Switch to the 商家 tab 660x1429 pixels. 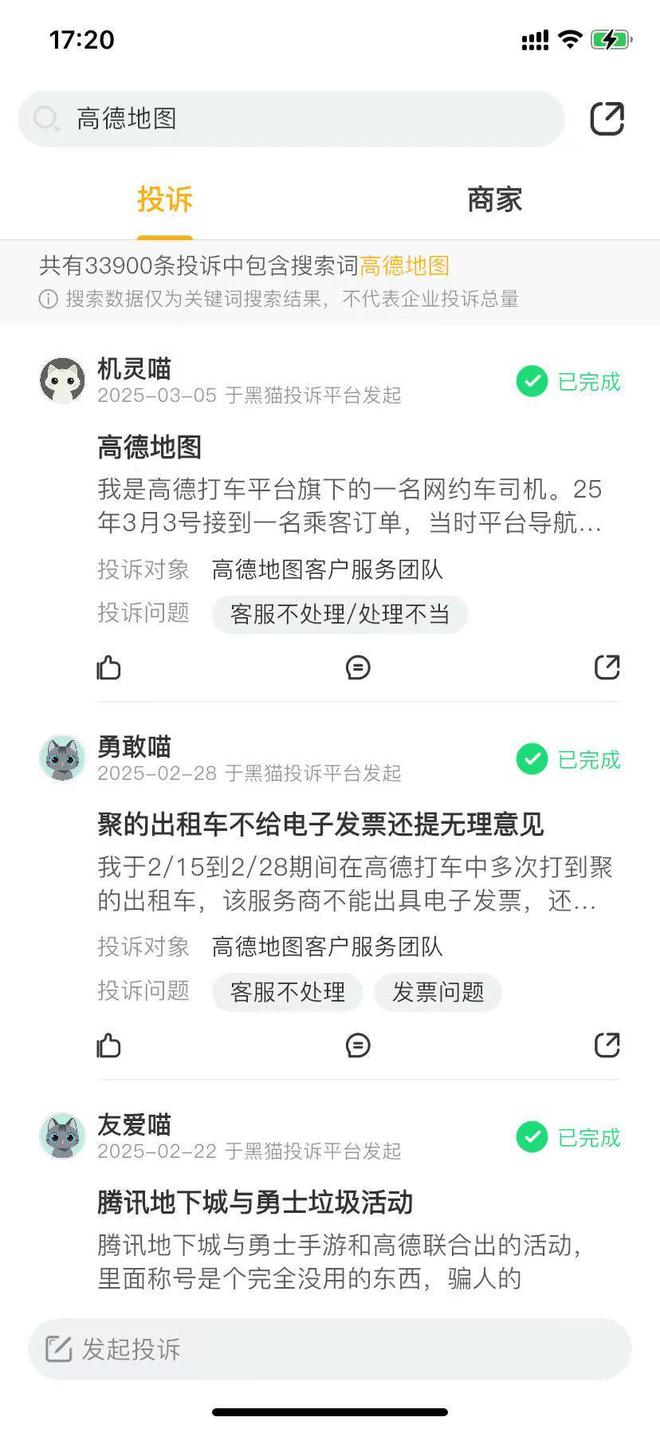click(x=494, y=199)
